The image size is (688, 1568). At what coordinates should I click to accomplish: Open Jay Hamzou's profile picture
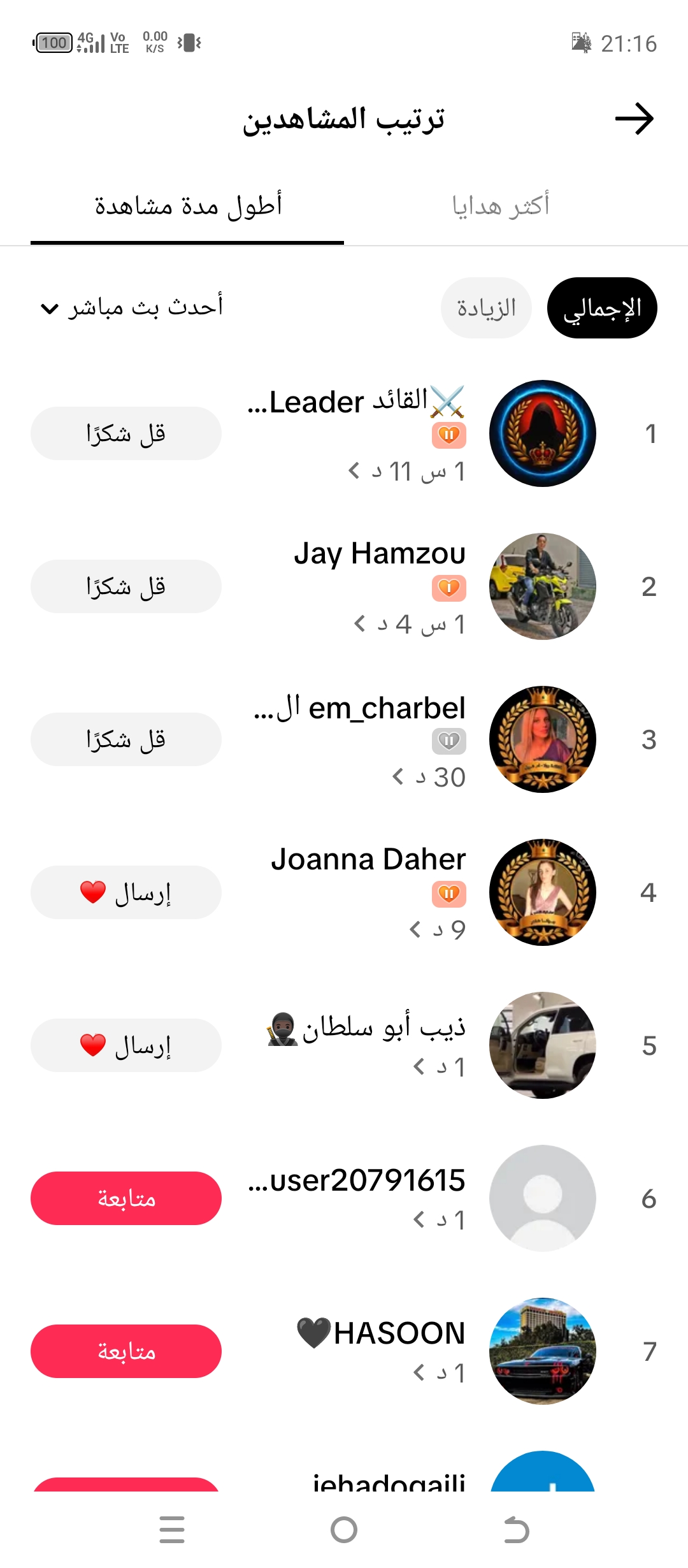click(543, 586)
